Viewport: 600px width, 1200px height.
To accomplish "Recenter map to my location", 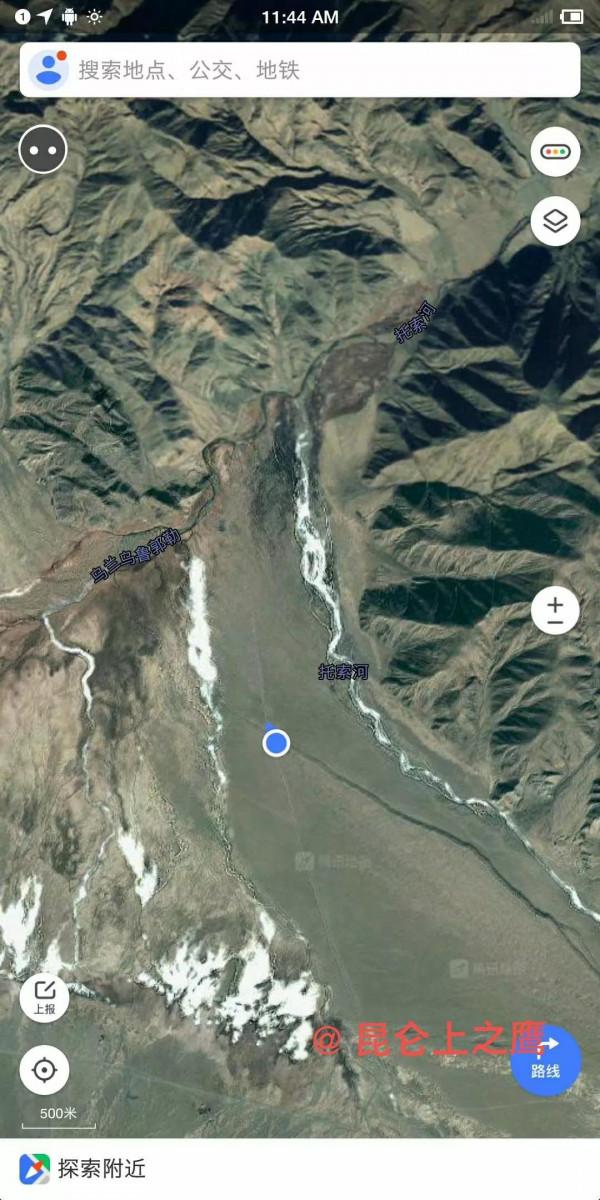I will click(44, 1071).
